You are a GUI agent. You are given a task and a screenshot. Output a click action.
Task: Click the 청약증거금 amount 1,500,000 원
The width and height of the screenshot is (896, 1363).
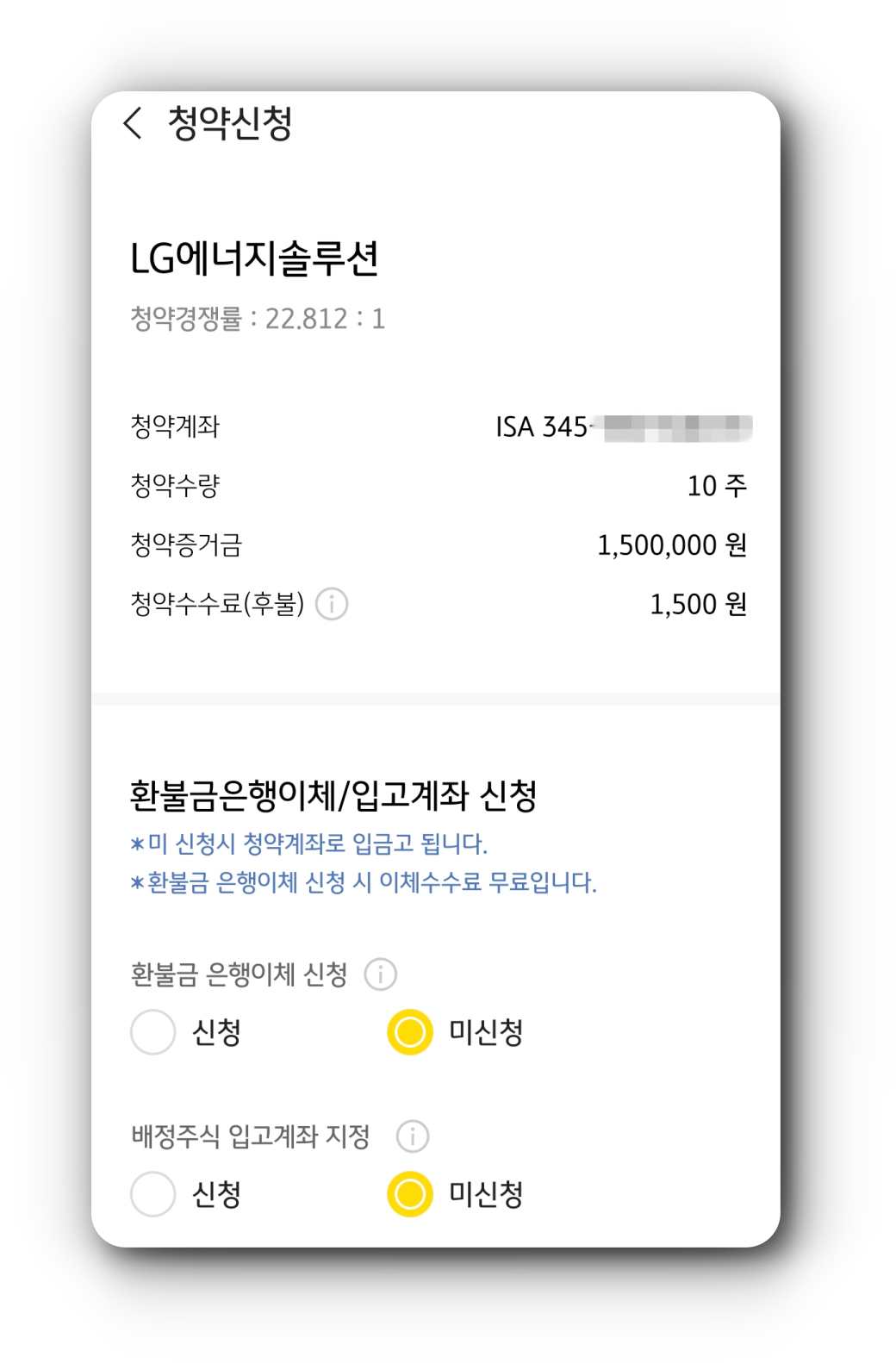click(673, 545)
